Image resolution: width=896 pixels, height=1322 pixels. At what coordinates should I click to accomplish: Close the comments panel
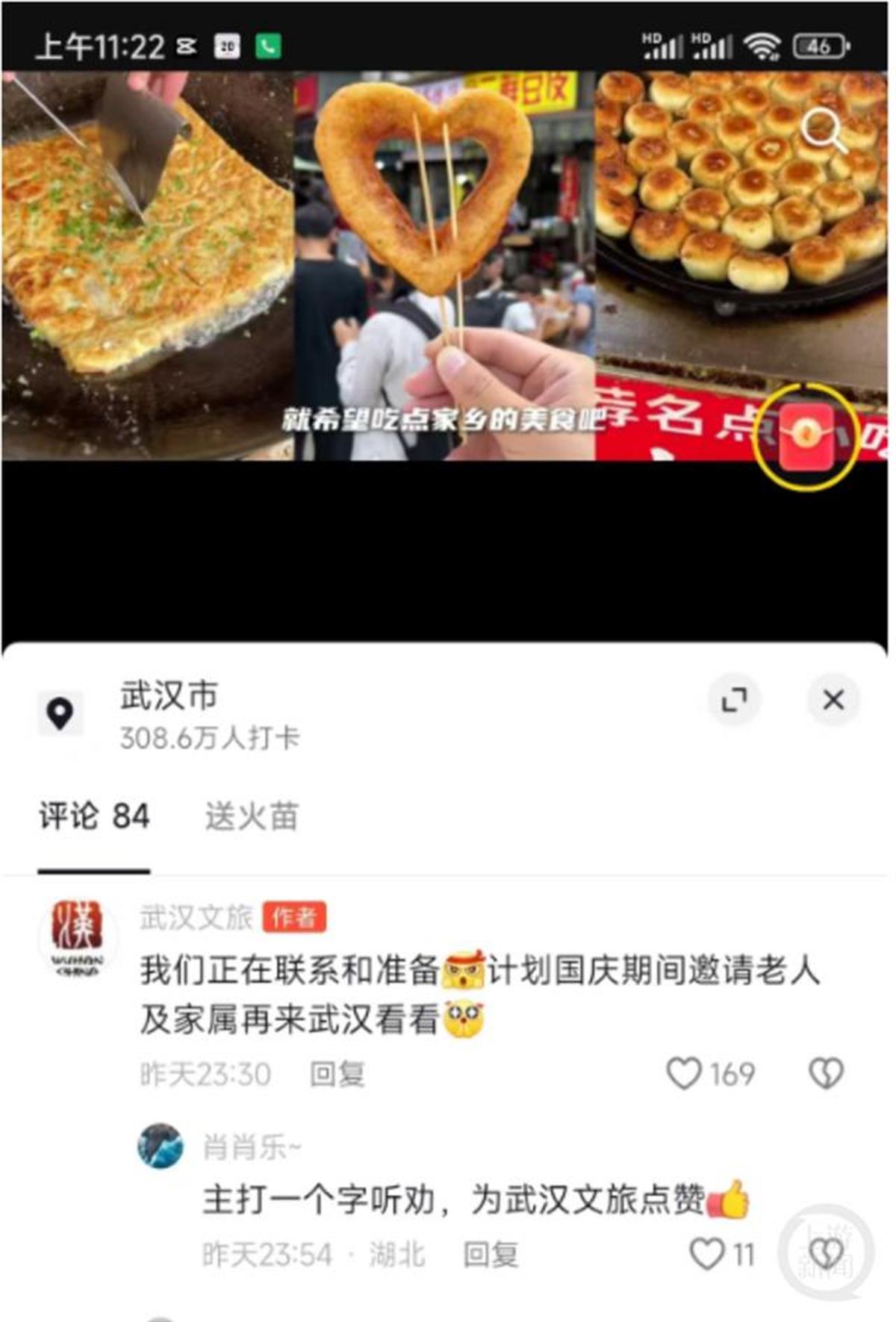(x=833, y=700)
